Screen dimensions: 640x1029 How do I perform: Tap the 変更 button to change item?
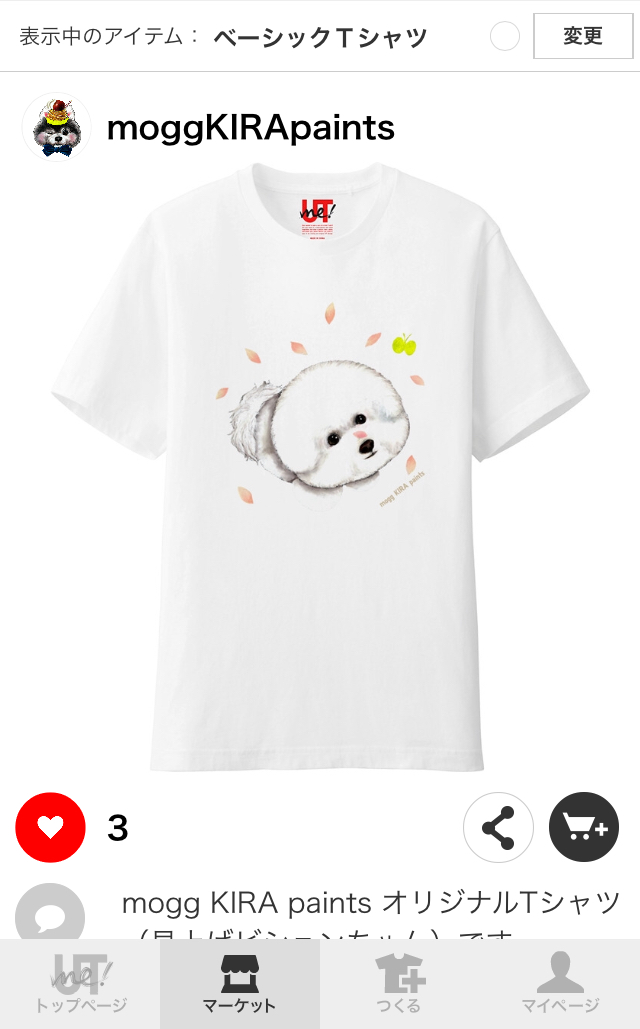(582, 37)
